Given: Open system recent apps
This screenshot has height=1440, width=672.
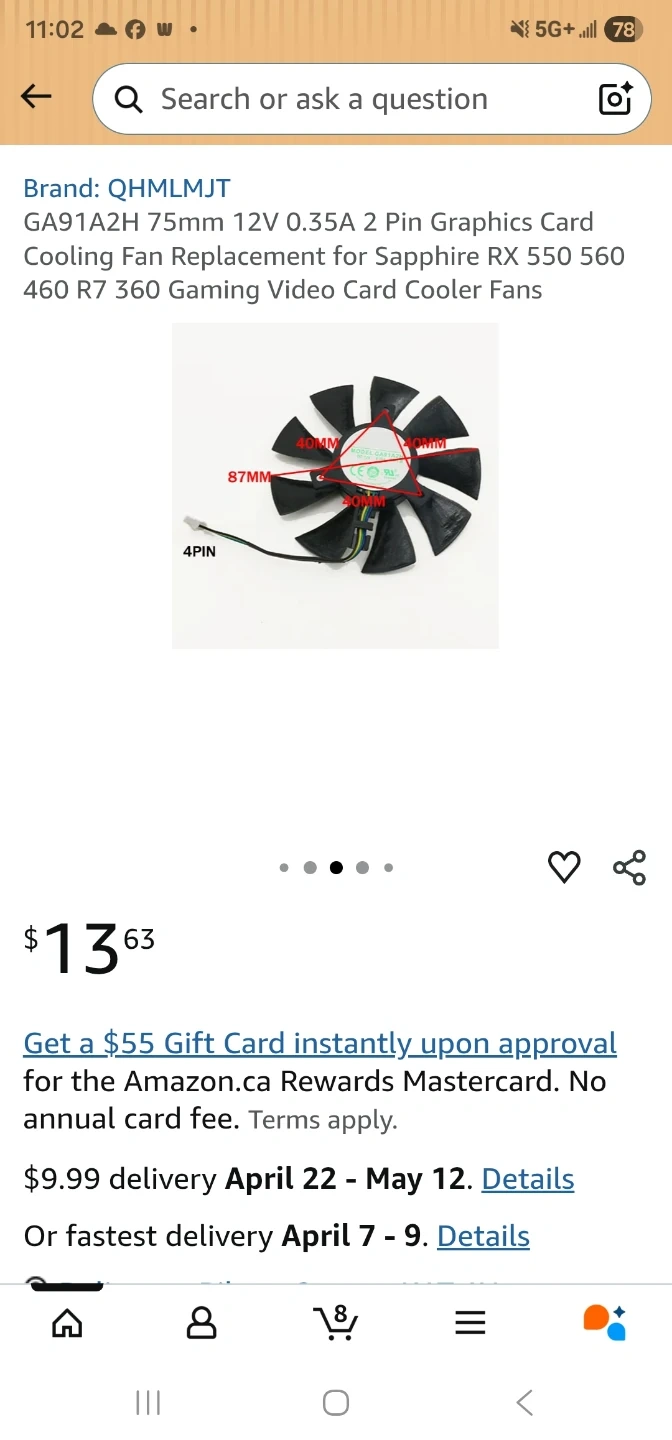Looking at the screenshot, I should pos(148,1403).
